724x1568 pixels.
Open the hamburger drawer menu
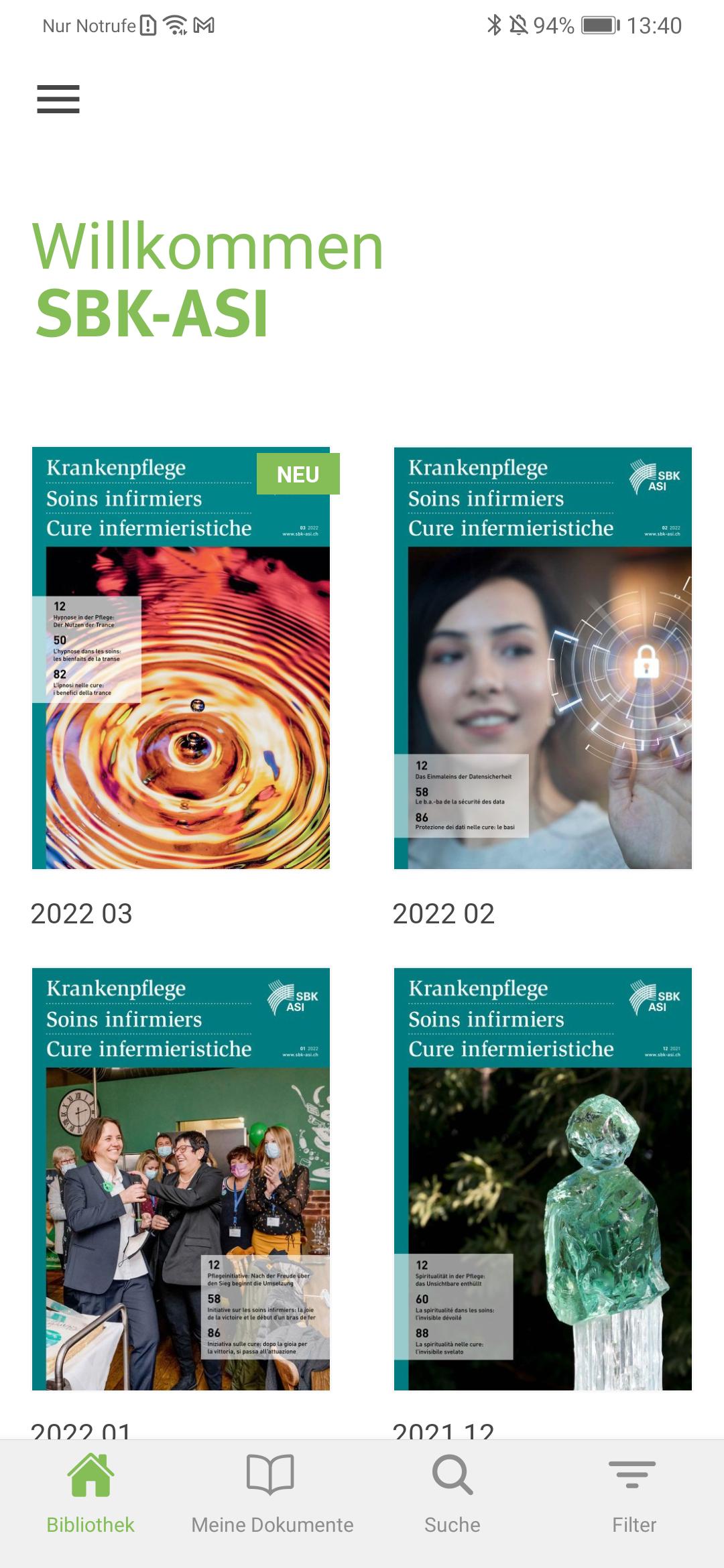click(x=58, y=99)
